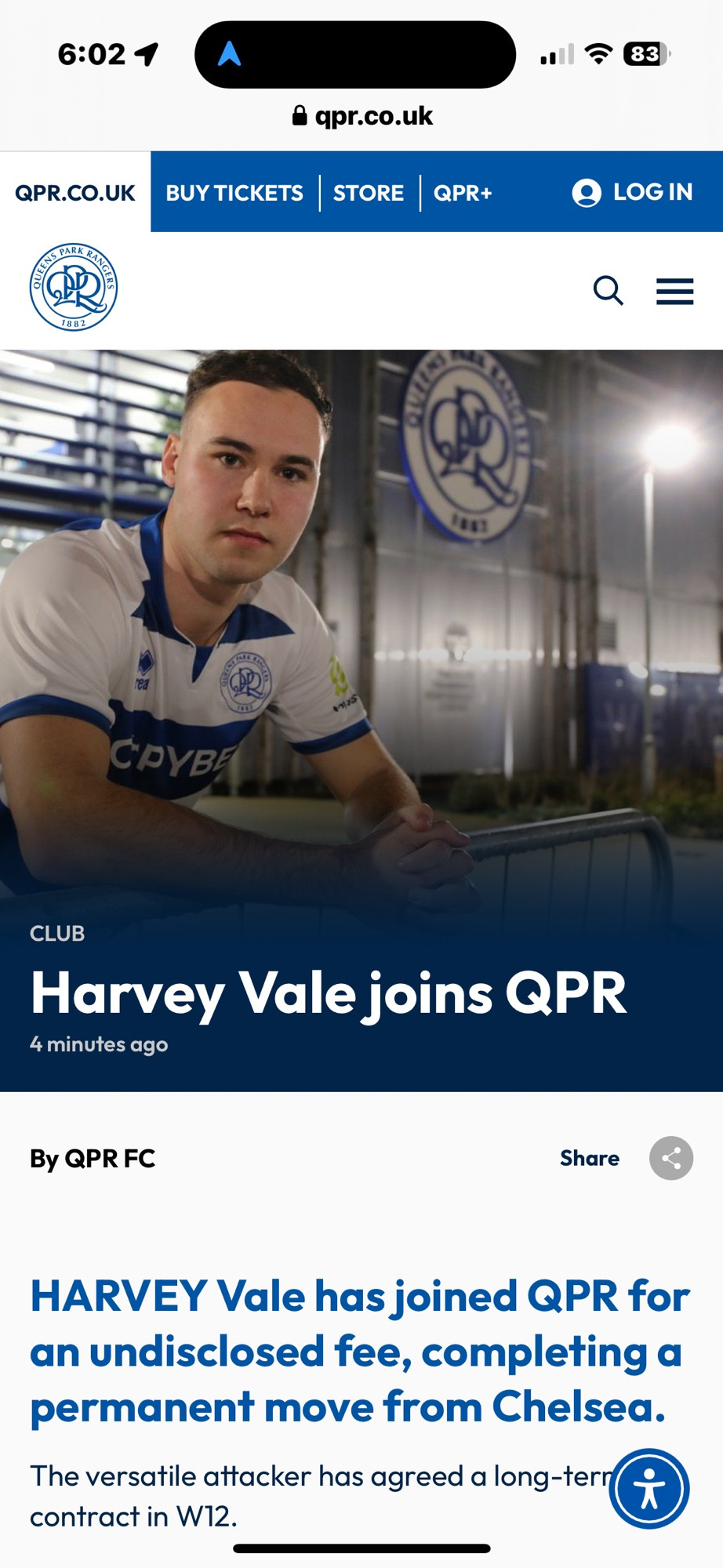Open QPR+ from the top bar
The image size is (723, 1568).
[463, 193]
